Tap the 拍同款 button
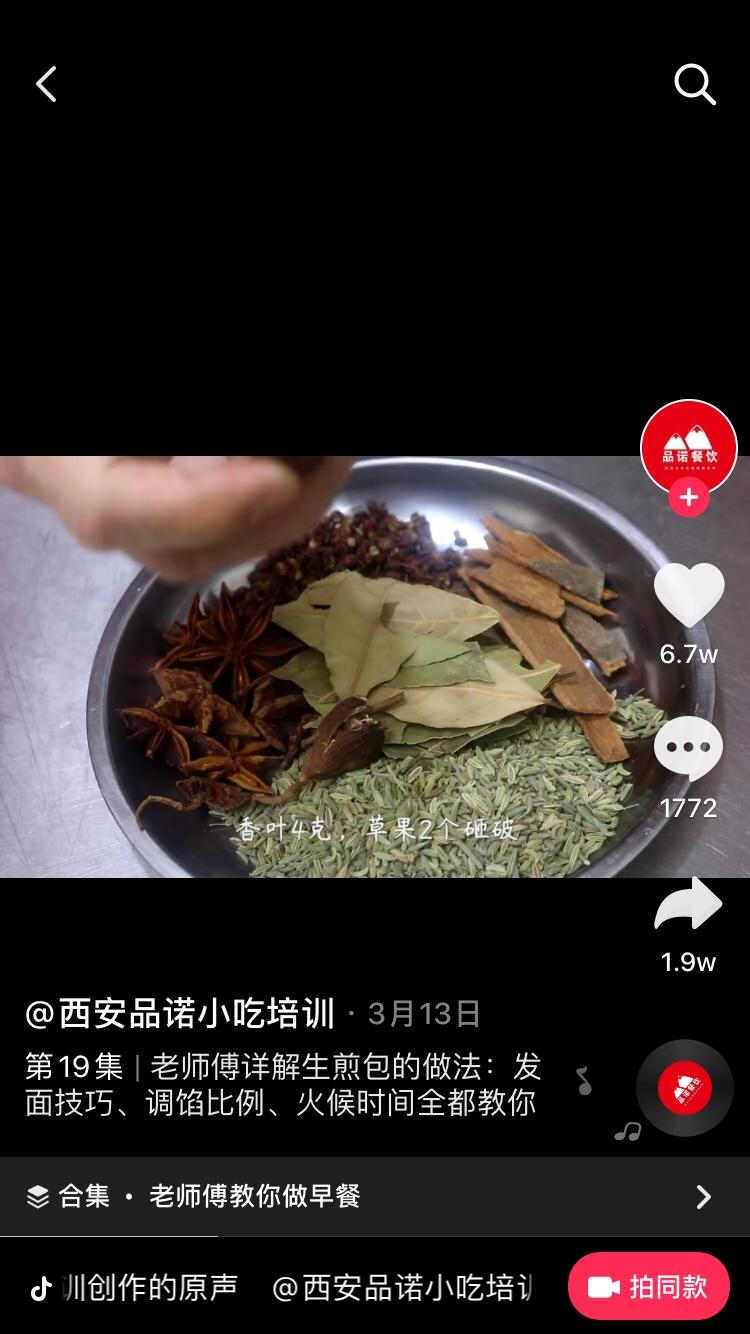The image size is (750, 1334). coord(648,1286)
